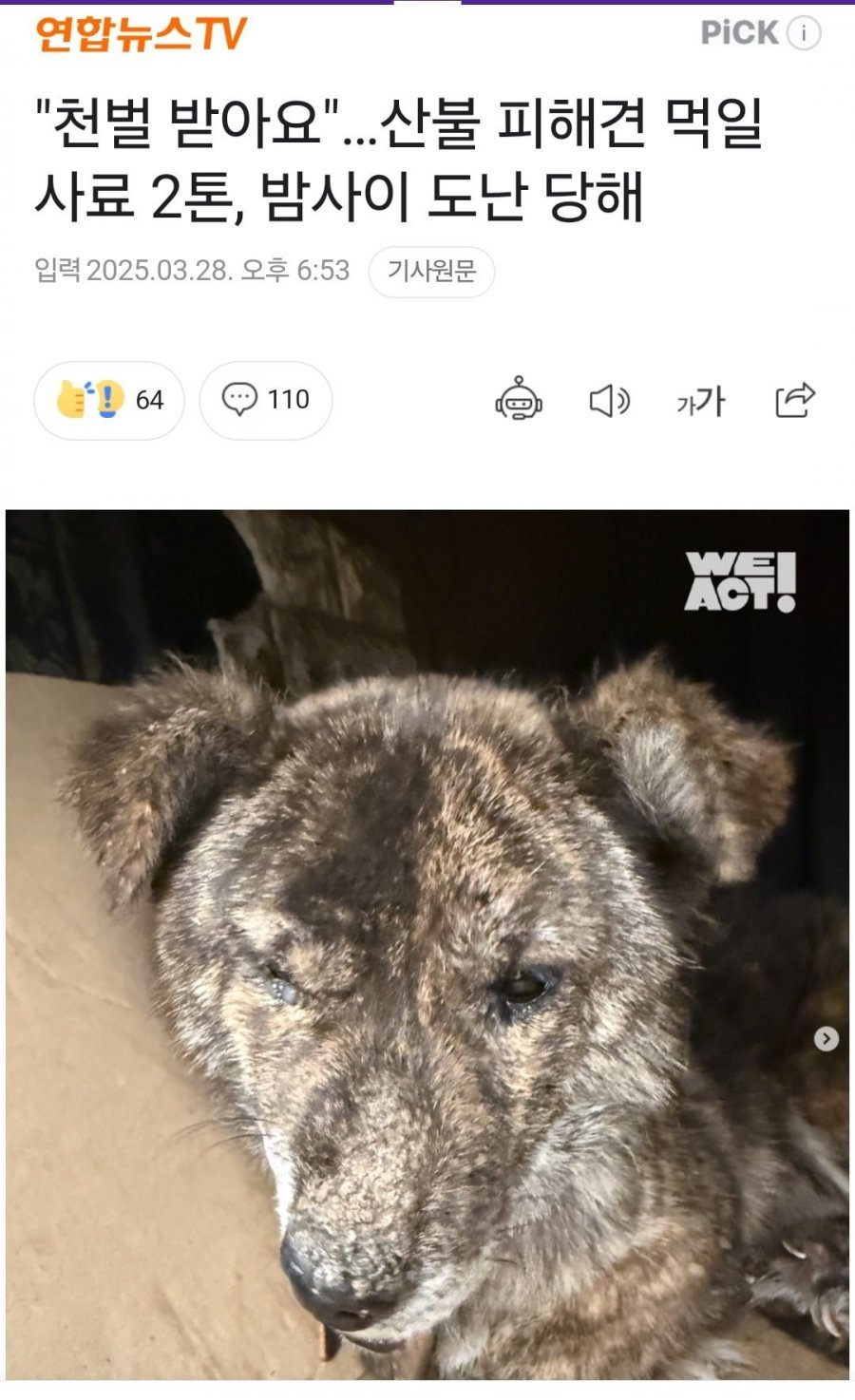Change font size with the 가가 icon
The width and height of the screenshot is (855, 1400).
point(701,401)
